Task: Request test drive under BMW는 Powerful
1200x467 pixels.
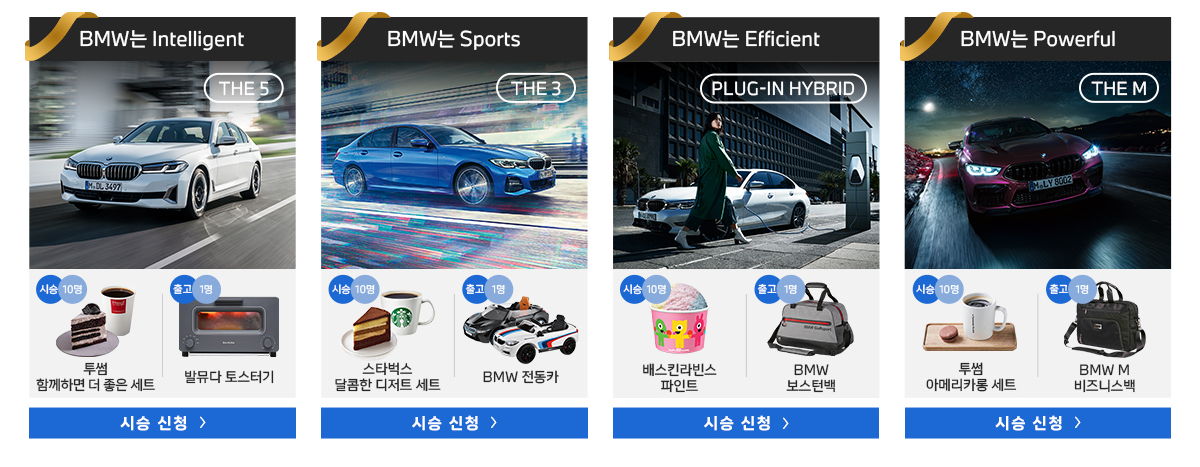Action: coord(1037,423)
